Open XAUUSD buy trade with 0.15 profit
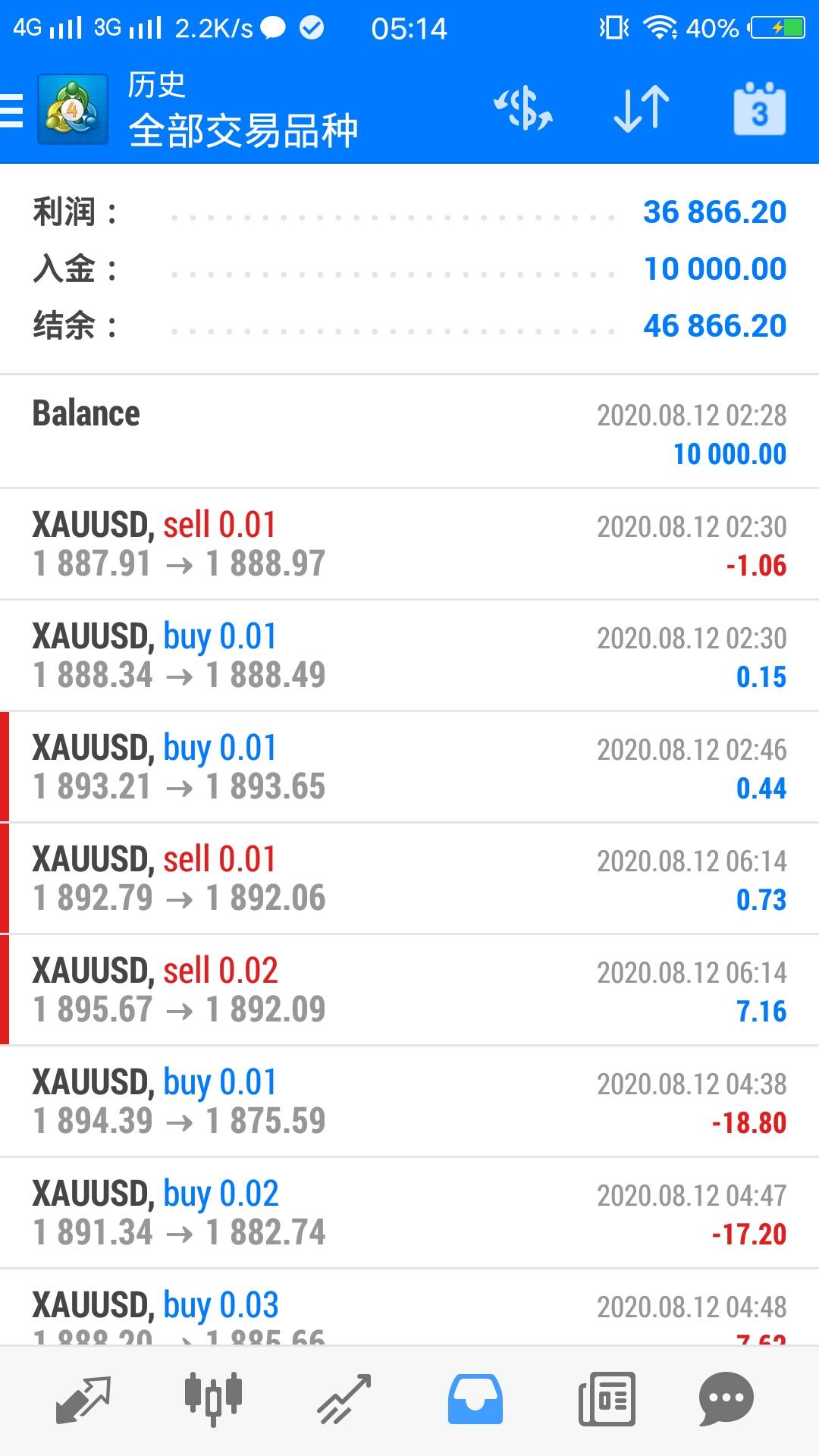The height and width of the screenshot is (1456, 819). point(409,655)
